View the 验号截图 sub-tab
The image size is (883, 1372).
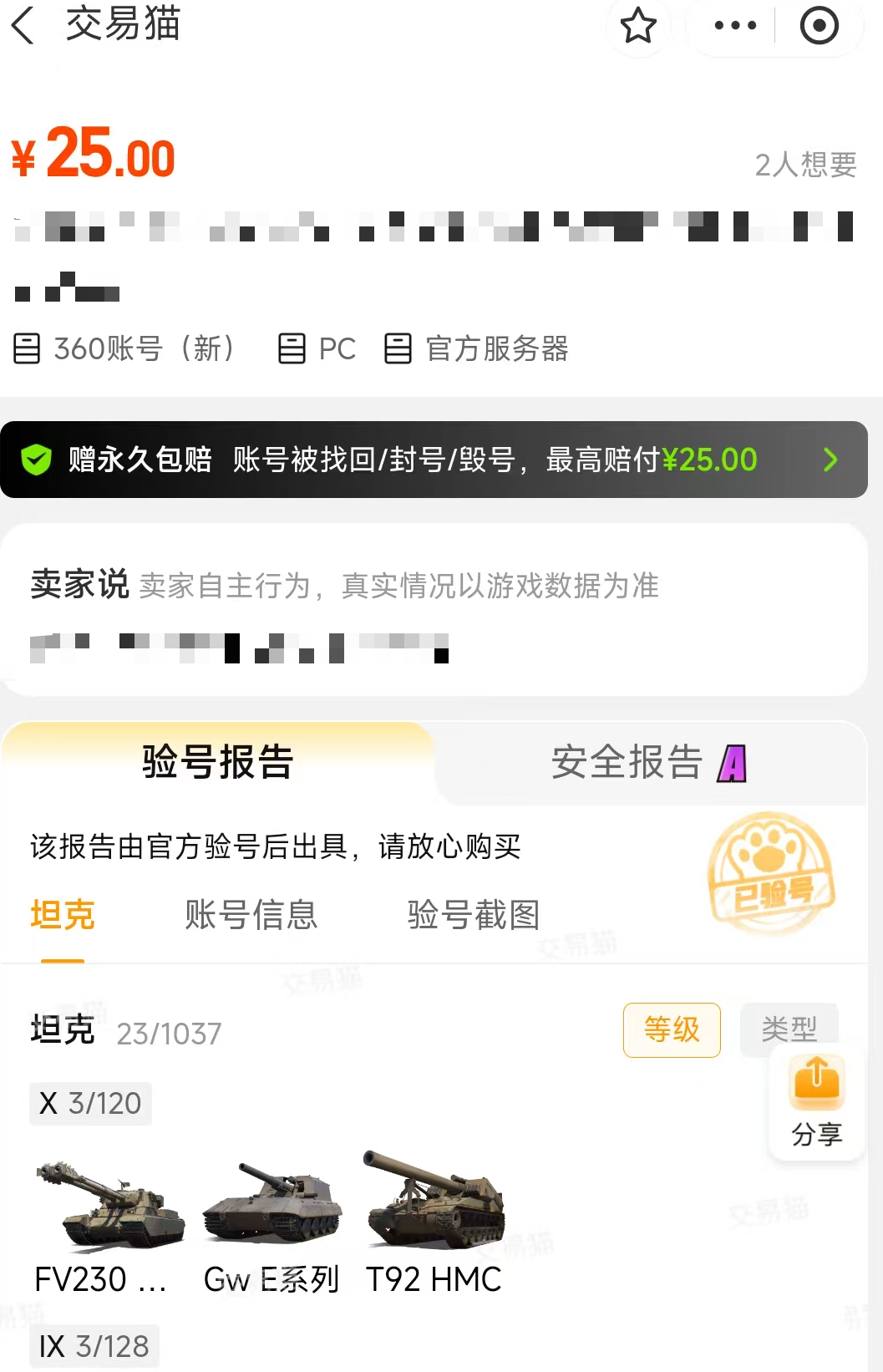473,915
